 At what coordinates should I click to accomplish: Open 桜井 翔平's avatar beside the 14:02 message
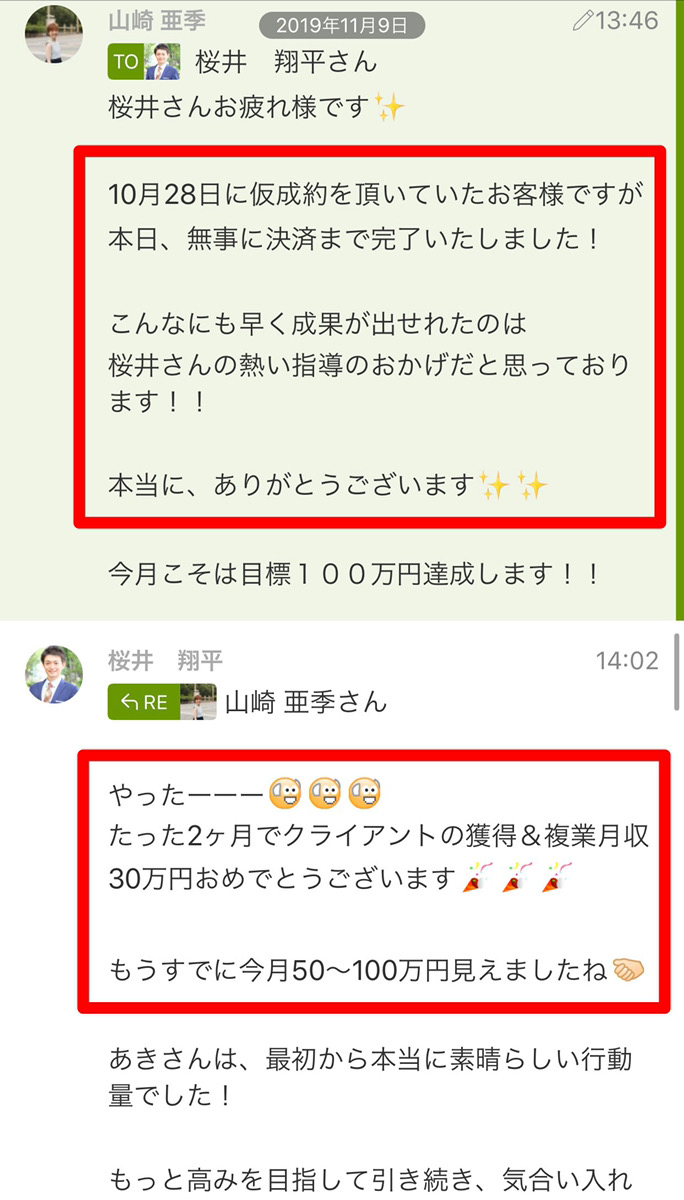click(x=54, y=675)
